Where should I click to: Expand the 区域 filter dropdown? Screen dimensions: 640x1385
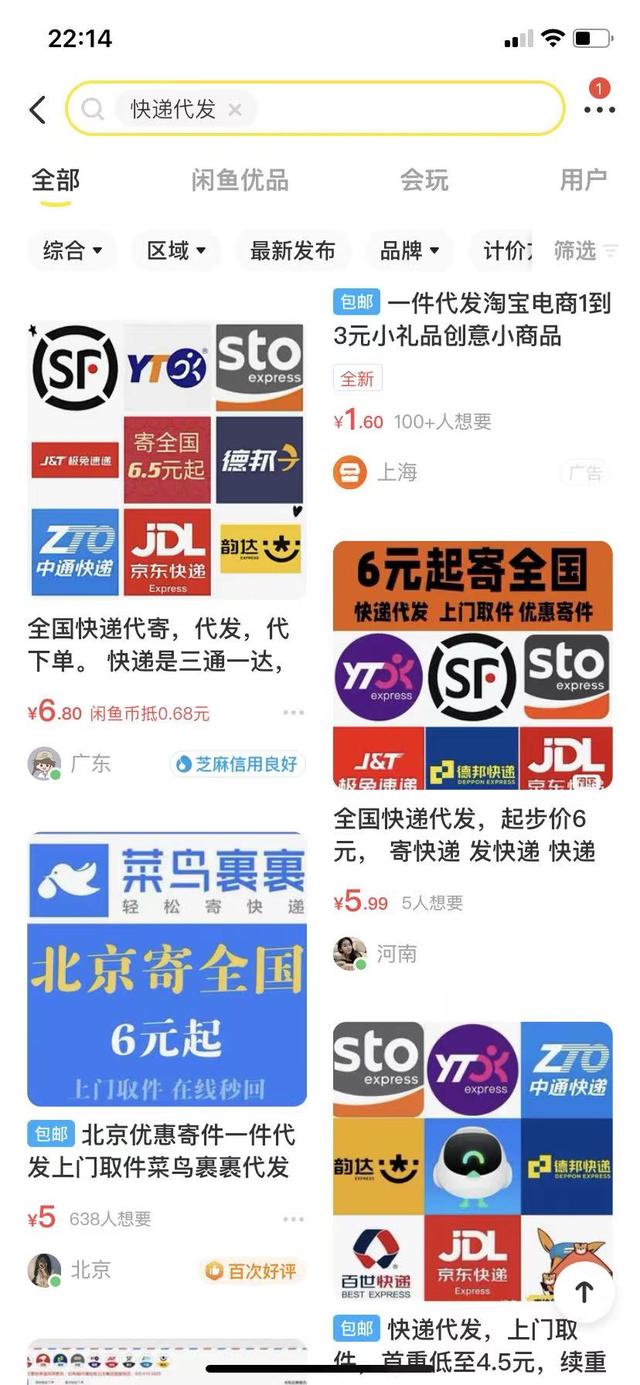pyautogui.click(x=176, y=250)
